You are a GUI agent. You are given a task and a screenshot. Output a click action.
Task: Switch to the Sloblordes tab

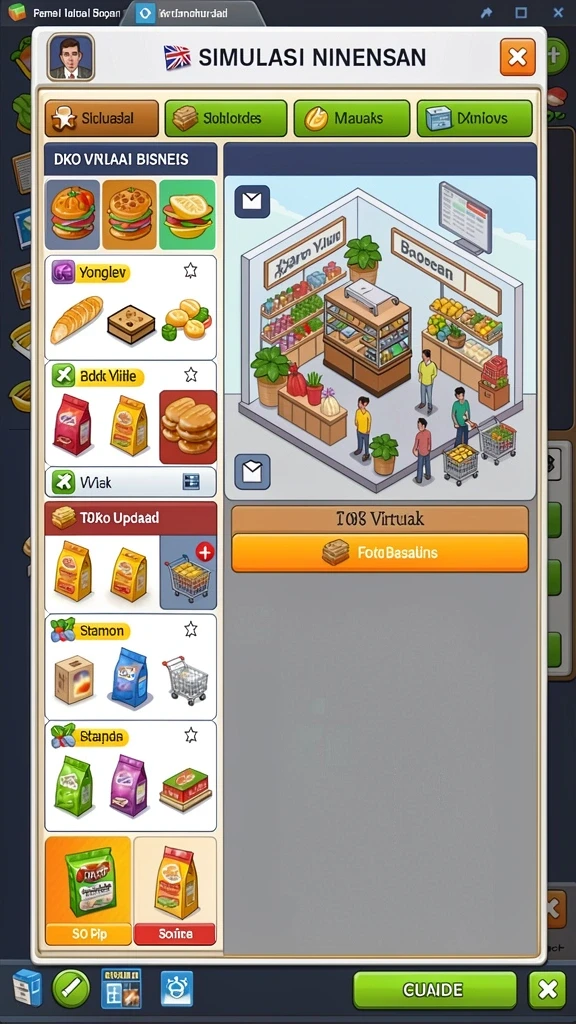[x=225, y=118]
